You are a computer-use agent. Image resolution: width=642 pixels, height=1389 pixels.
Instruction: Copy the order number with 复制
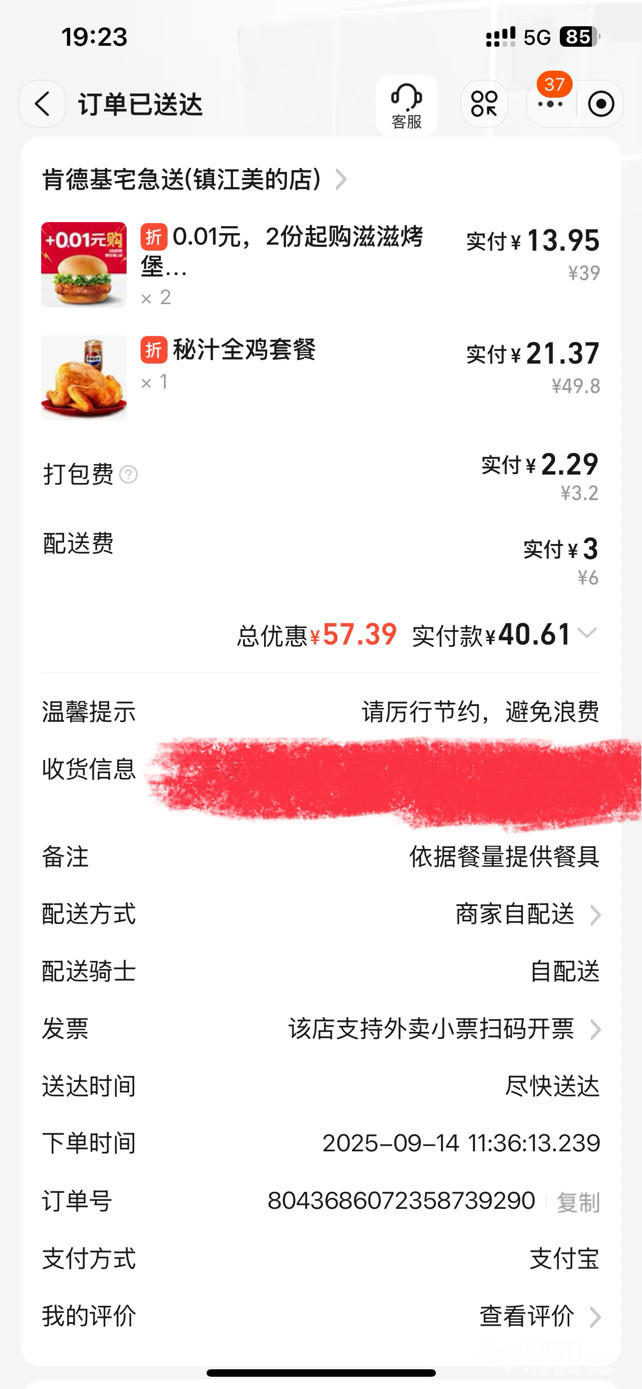[578, 1202]
